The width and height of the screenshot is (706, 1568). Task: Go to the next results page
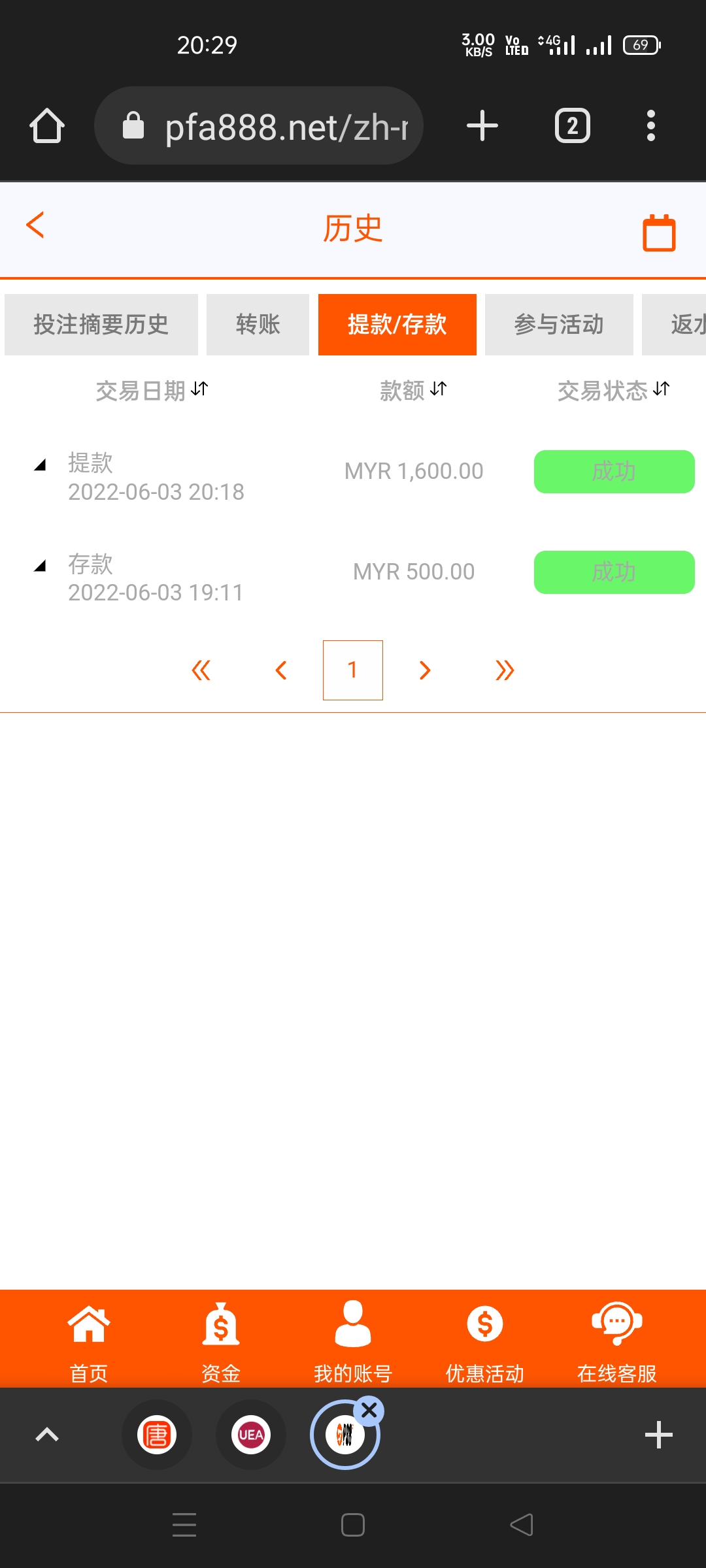point(425,670)
